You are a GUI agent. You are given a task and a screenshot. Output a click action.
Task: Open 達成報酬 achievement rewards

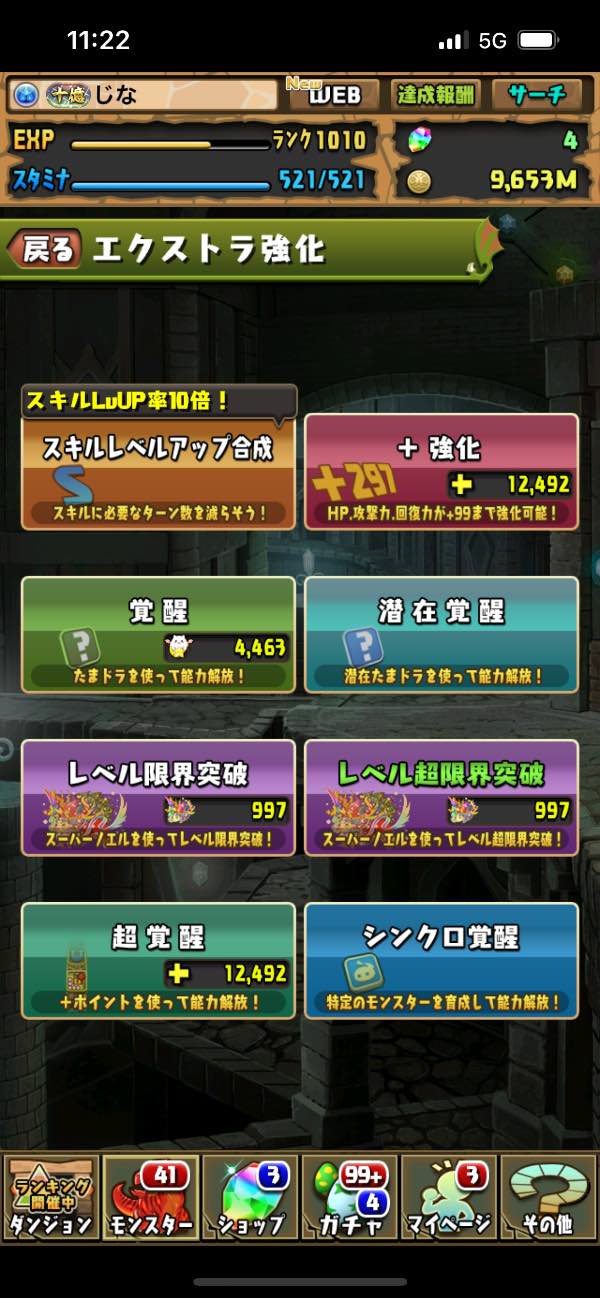(x=436, y=95)
